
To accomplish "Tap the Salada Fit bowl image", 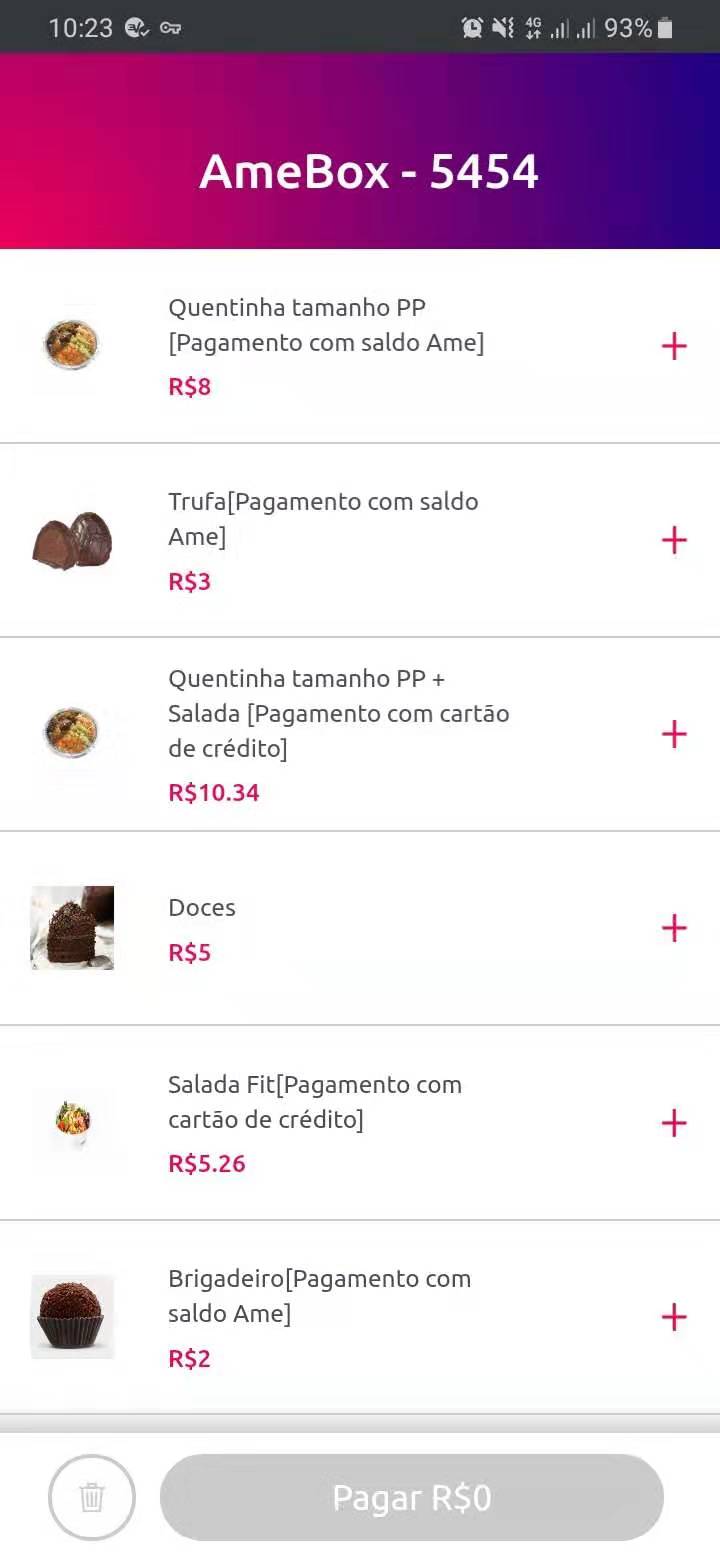I will click(72, 1122).
